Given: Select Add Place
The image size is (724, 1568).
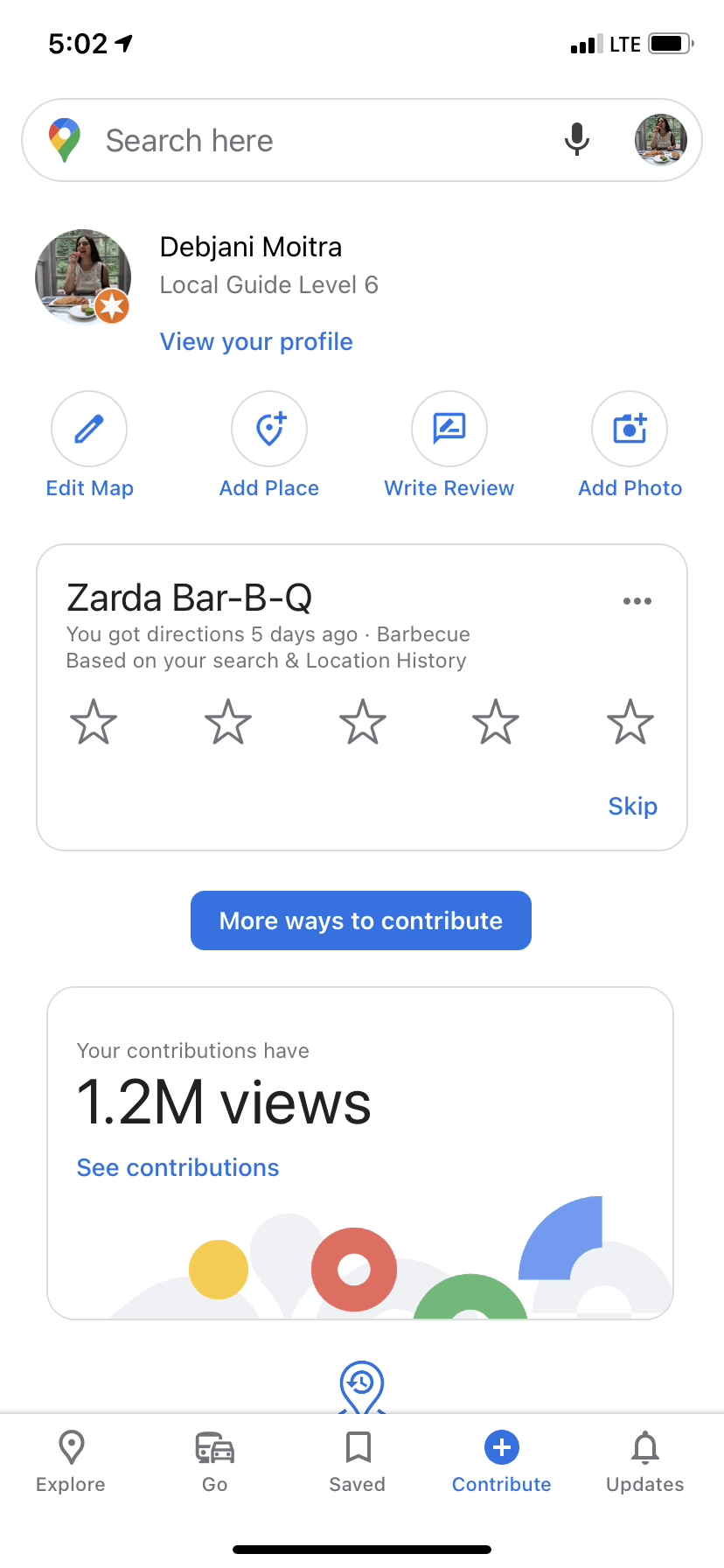Looking at the screenshot, I should 269,445.
